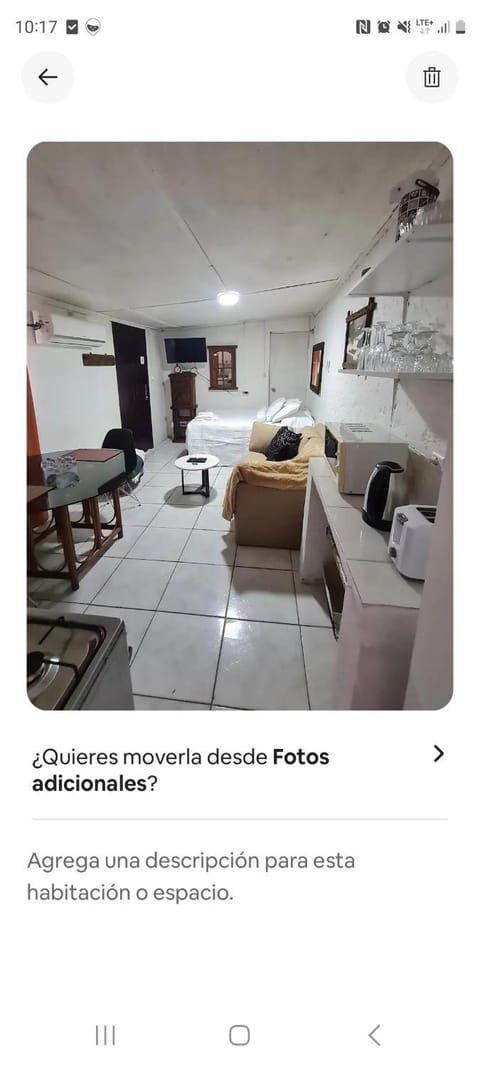Screen dimensions: 480x1067
Task: Open recent apps from the navigation bar
Action: (105, 1035)
